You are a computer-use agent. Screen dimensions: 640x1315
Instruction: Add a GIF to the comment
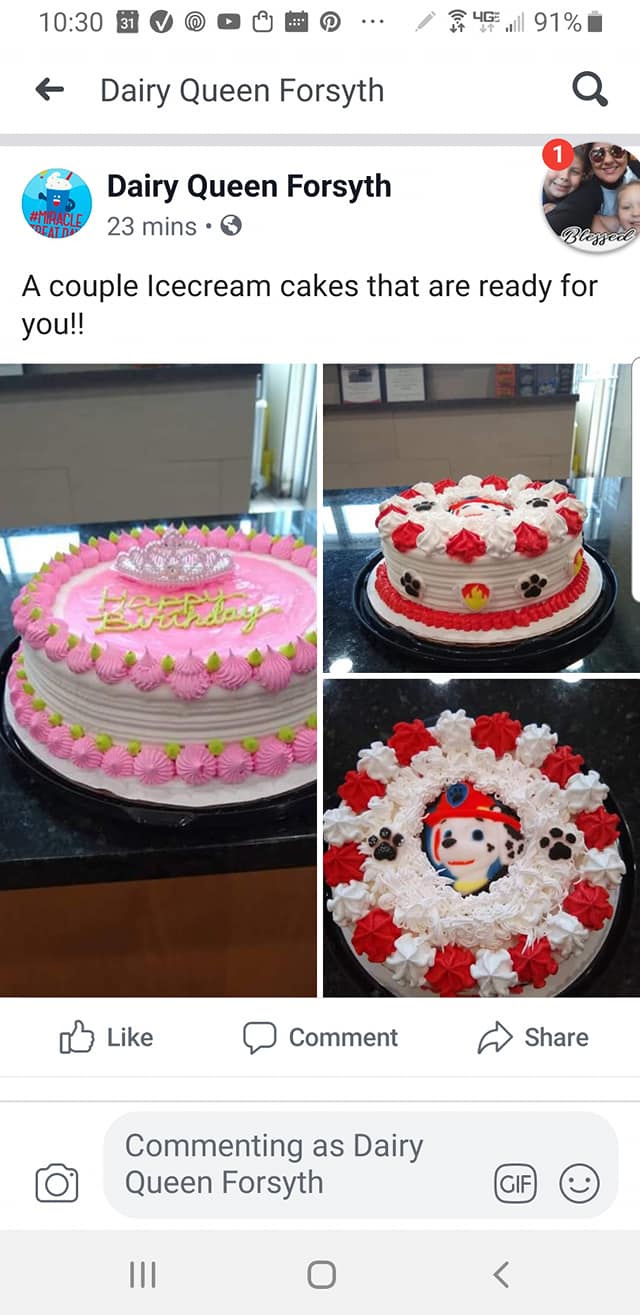(x=515, y=1184)
